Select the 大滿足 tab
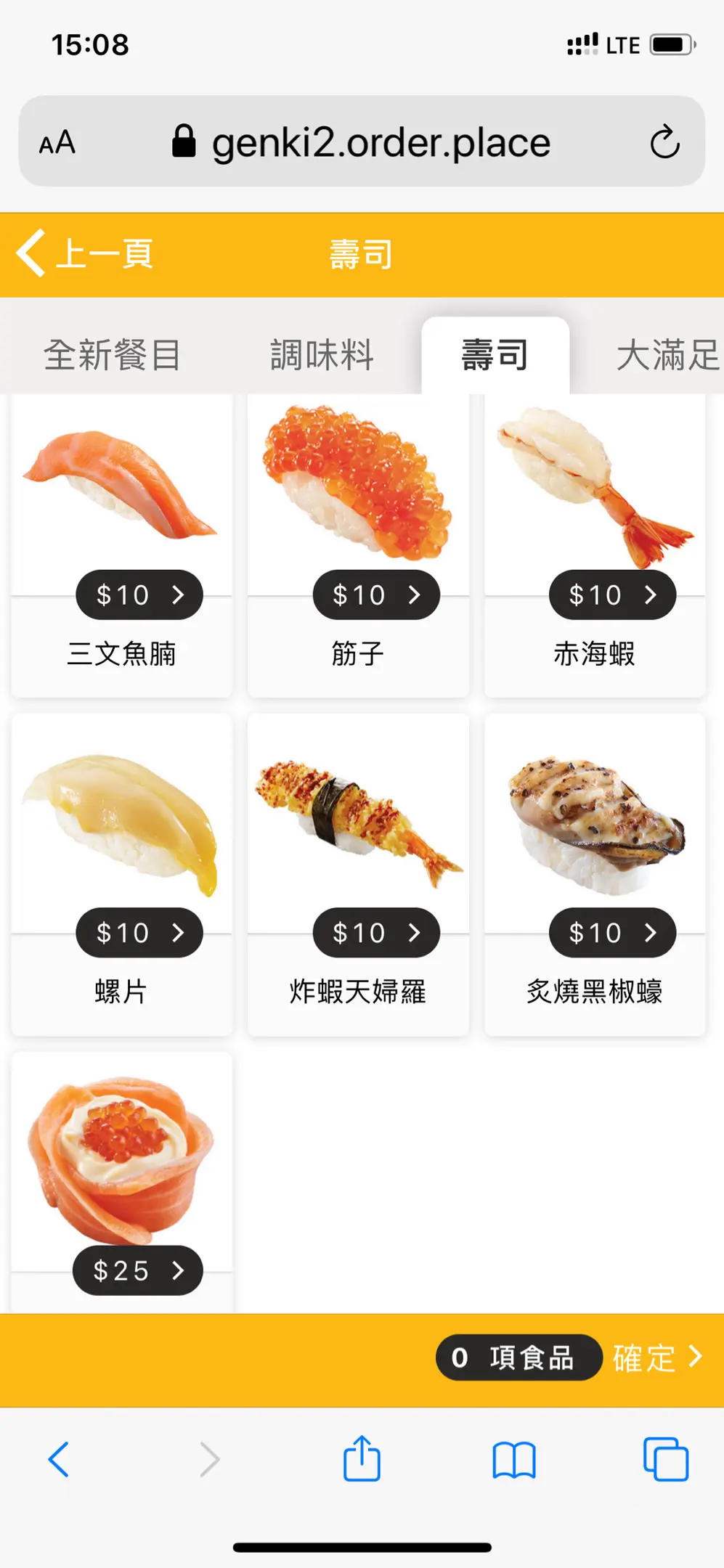 [x=667, y=356]
